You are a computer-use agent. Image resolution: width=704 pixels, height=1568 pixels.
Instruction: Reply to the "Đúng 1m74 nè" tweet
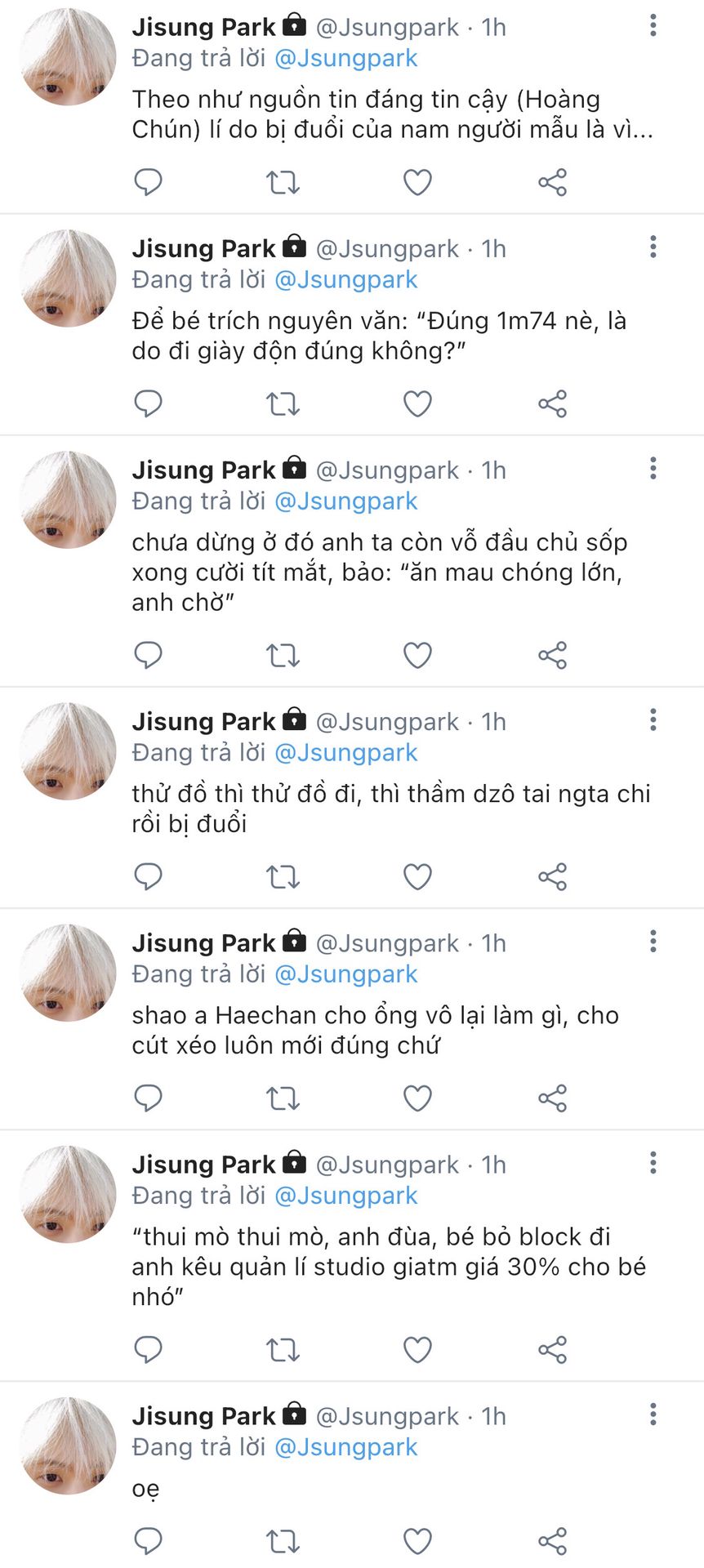(x=148, y=403)
